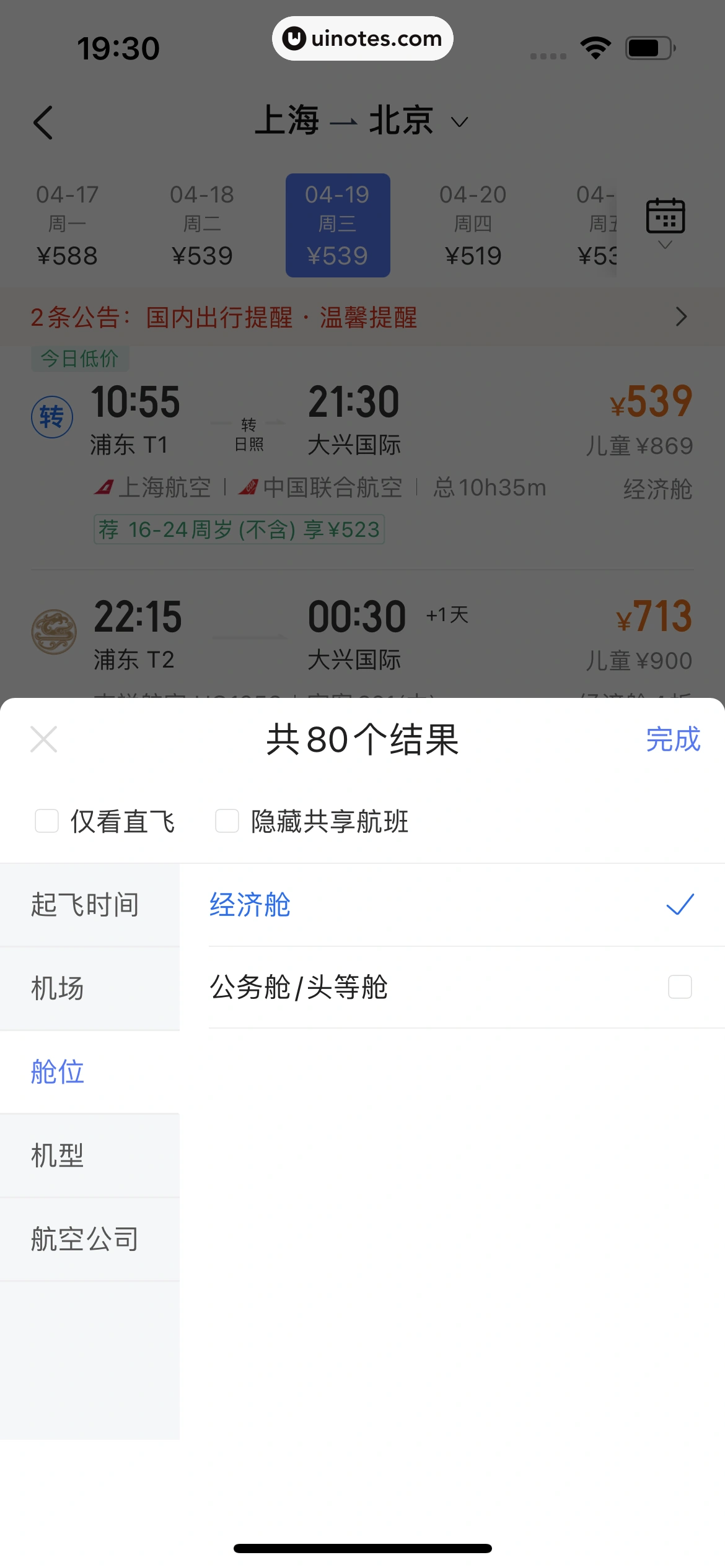Screen dimensions: 725x1568
Task: Open the 机场 filter category
Action: pos(58,988)
